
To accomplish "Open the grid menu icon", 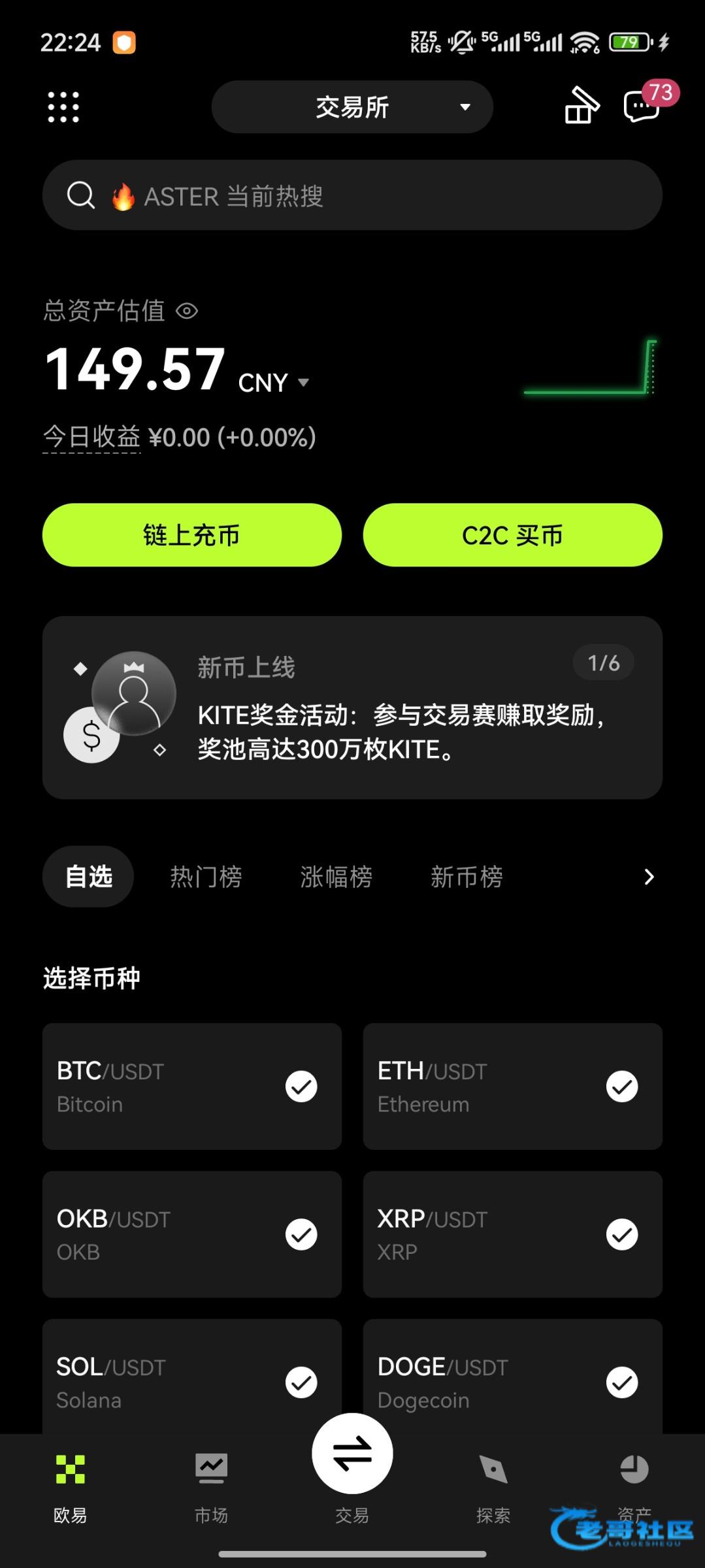I will tap(63, 107).
